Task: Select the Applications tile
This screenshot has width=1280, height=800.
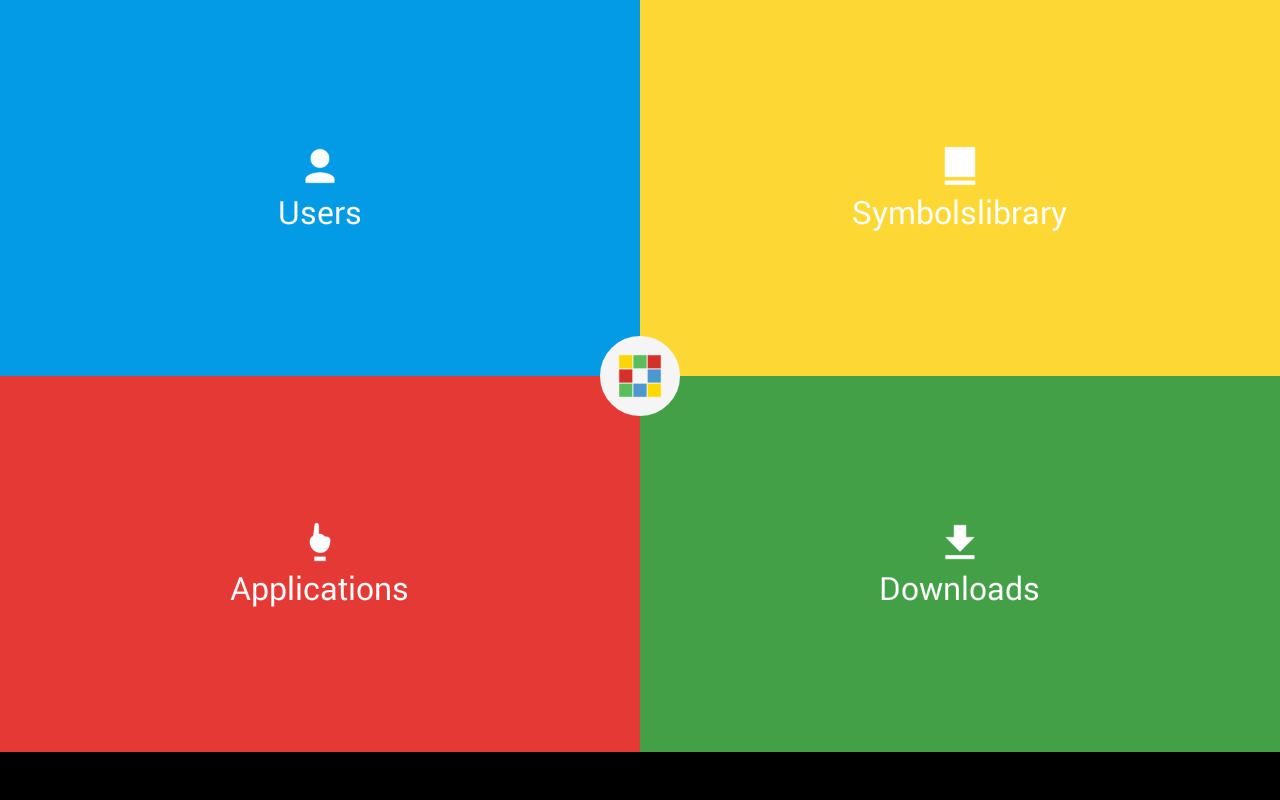Action: (x=319, y=565)
